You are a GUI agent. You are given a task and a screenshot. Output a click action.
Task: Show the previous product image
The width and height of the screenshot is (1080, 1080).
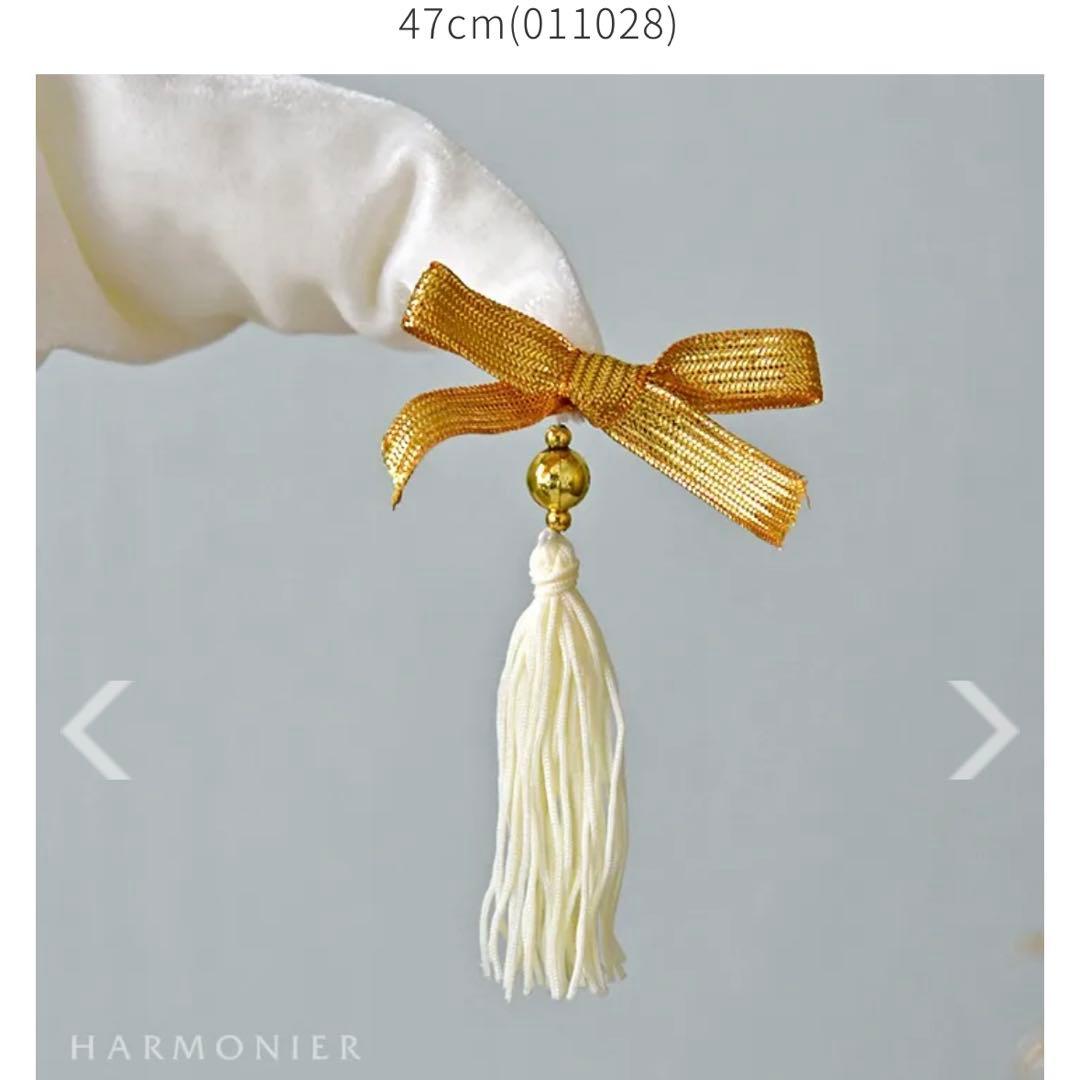point(97,729)
